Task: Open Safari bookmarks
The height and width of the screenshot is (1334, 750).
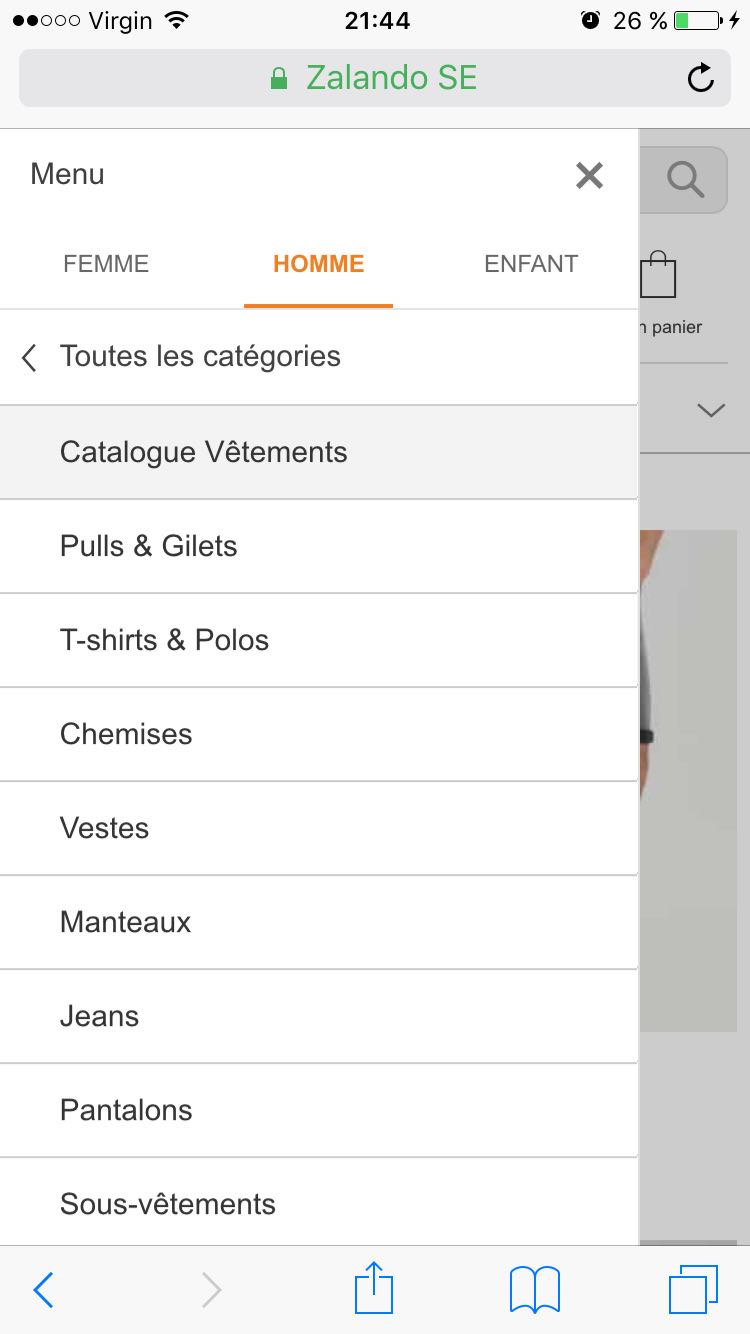Action: tap(534, 1289)
